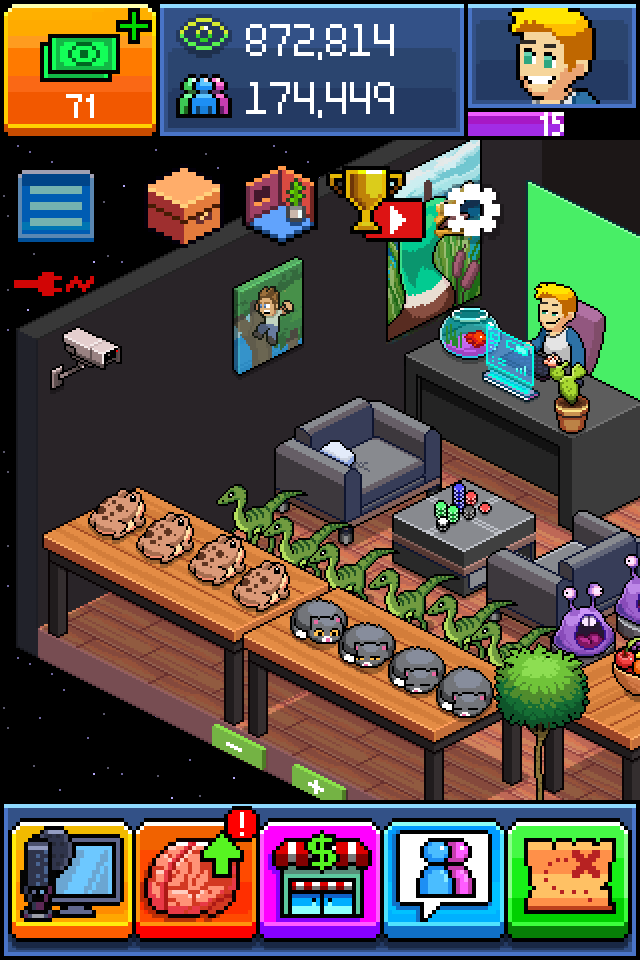Open the dollar shop tab

pyautogui.click(x=320, y=877)
